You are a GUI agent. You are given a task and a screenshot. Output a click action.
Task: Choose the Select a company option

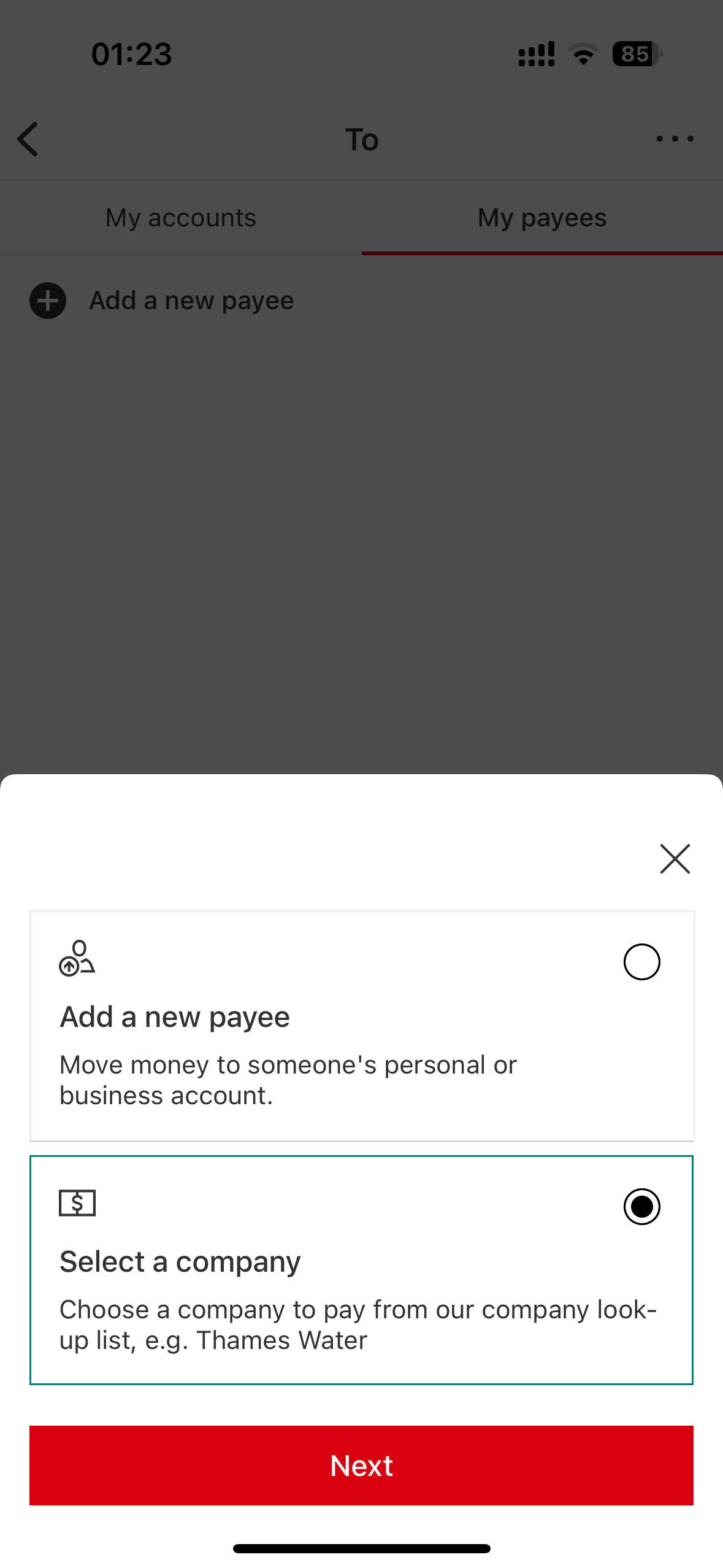pos(641,1206)
